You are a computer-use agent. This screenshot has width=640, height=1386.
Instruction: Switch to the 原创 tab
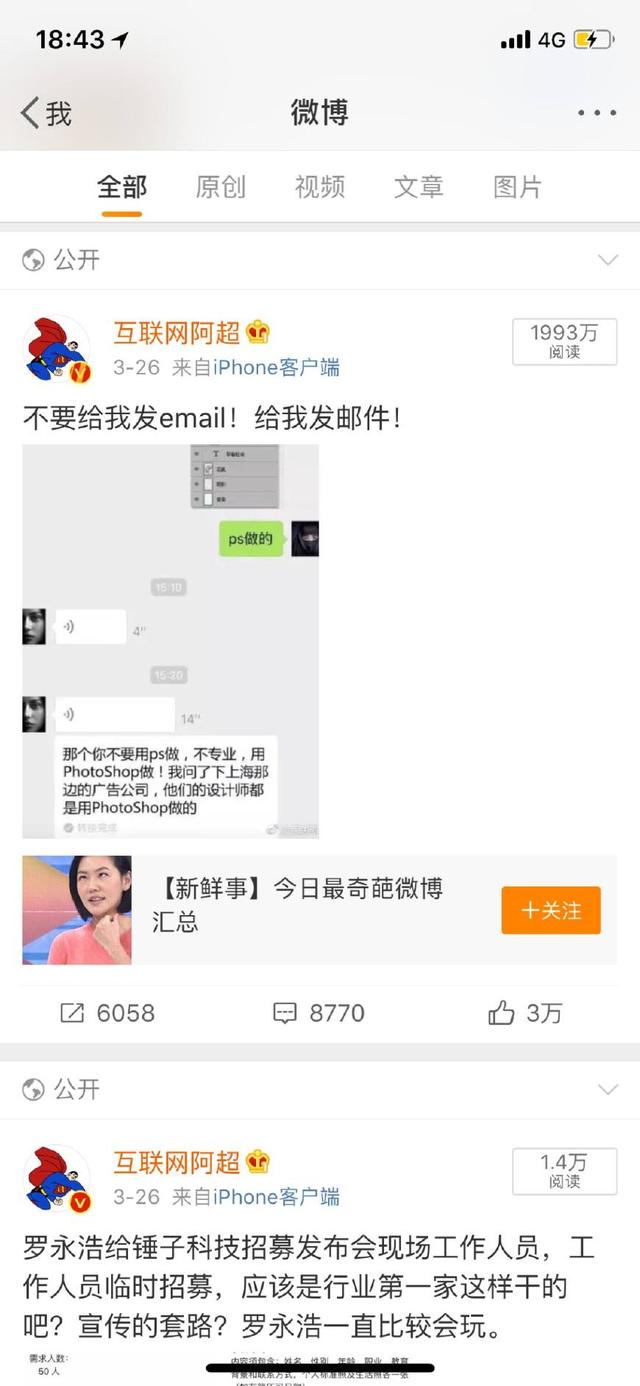coord(220,187)
